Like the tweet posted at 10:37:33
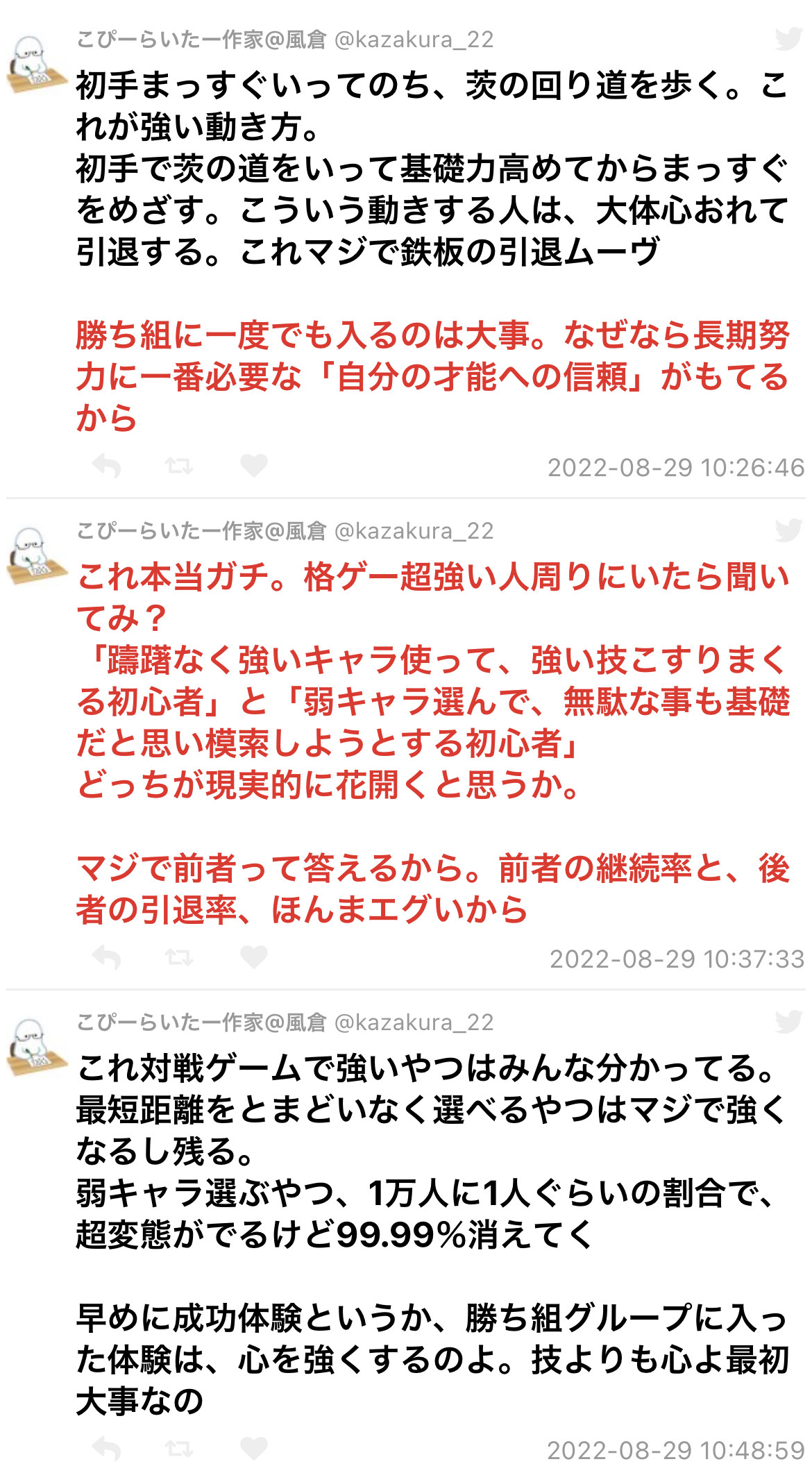Viewport: 812px width, 1473px height. pyautogui.click(x=253, y=957)
